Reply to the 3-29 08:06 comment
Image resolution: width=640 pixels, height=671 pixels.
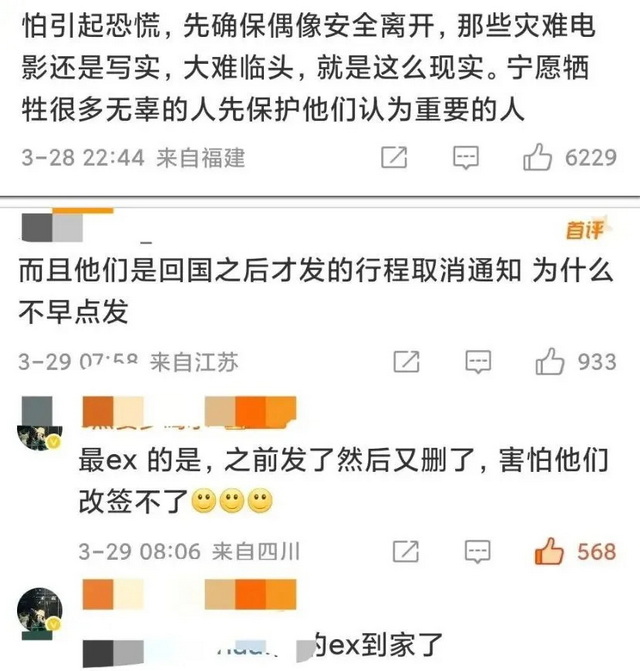[479, 550]
